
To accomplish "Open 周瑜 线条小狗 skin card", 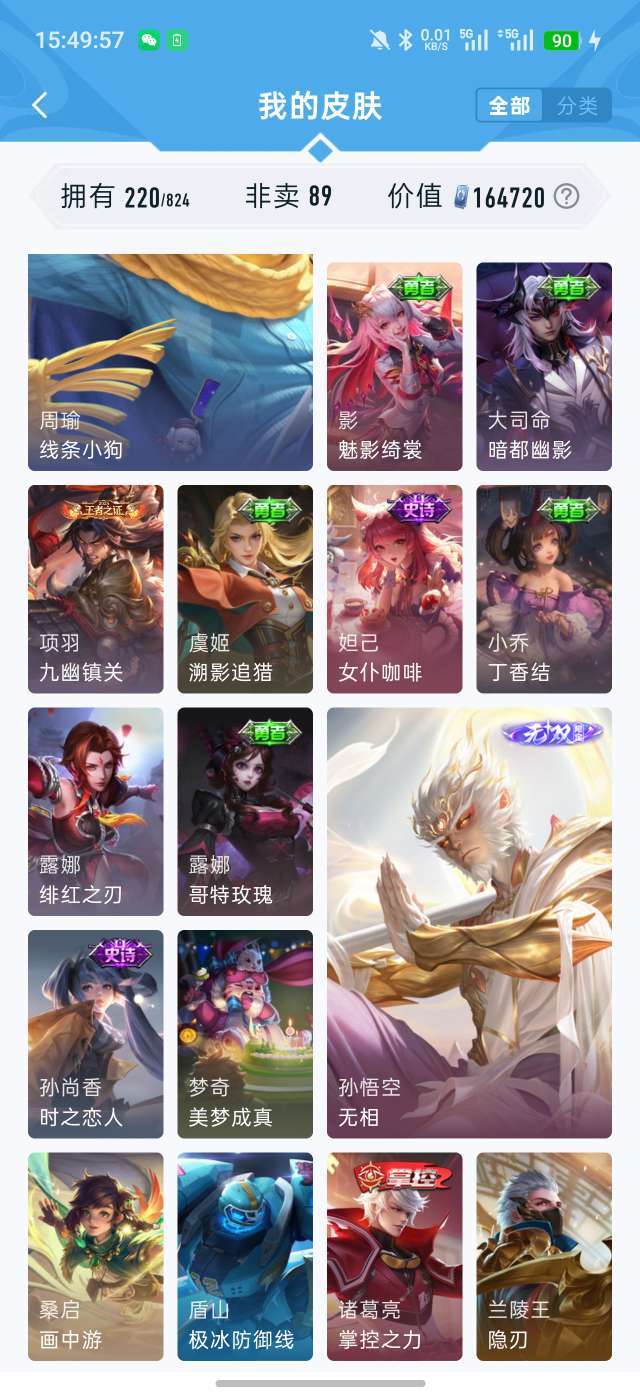I will (170, 362).
